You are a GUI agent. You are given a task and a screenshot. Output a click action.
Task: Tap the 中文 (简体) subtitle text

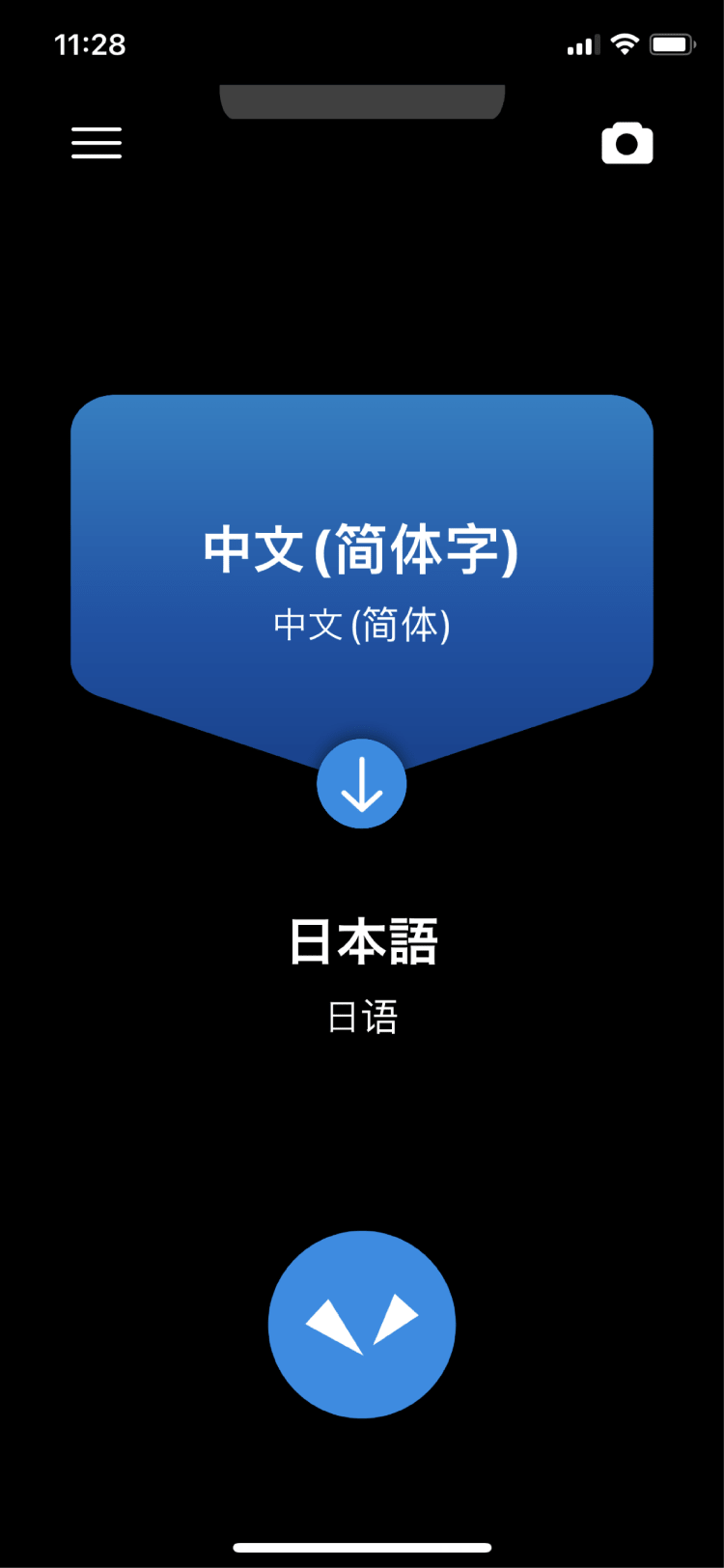click(361, 626)
